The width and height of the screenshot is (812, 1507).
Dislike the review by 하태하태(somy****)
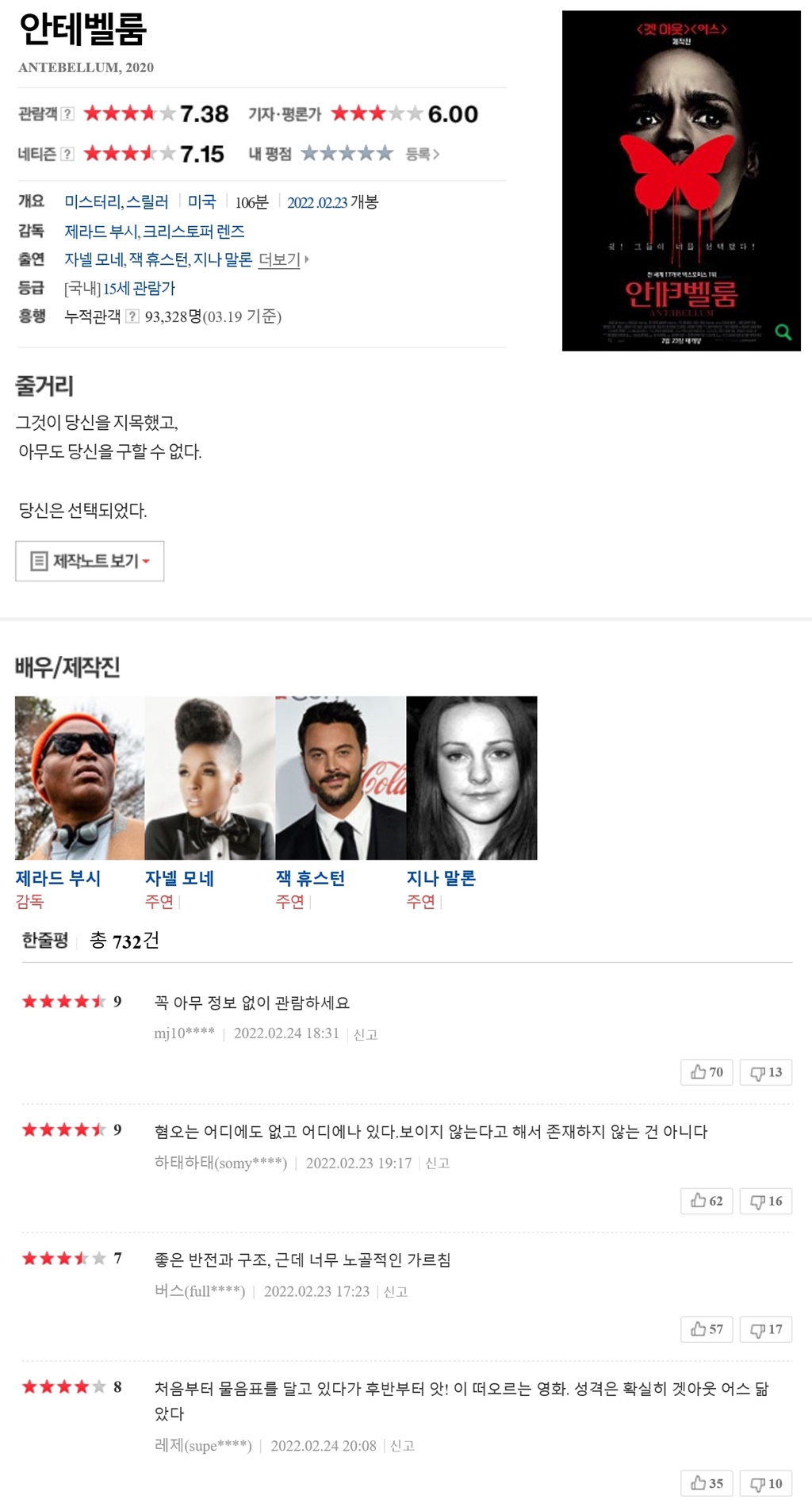click(766, 1201)
